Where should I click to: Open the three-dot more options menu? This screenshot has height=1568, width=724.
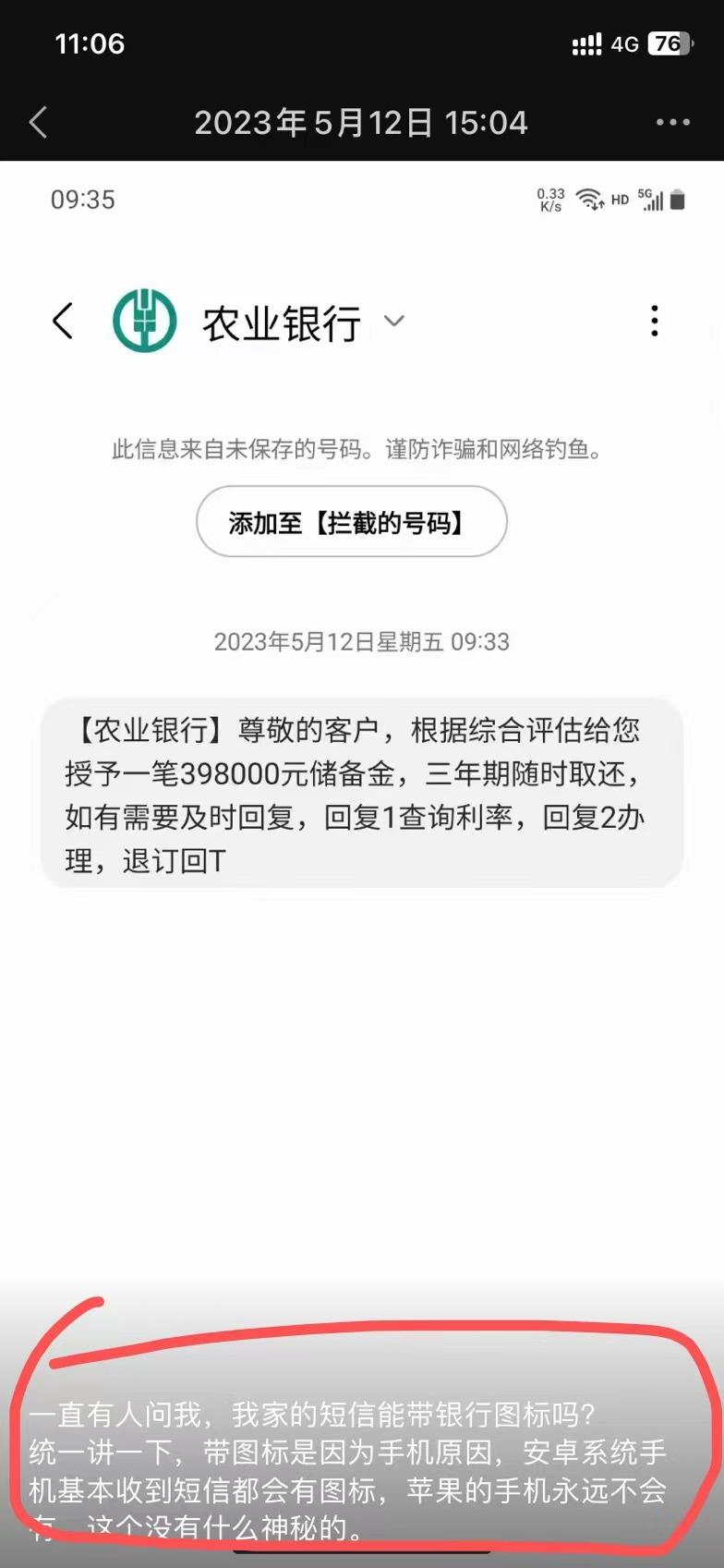point(672,122)
